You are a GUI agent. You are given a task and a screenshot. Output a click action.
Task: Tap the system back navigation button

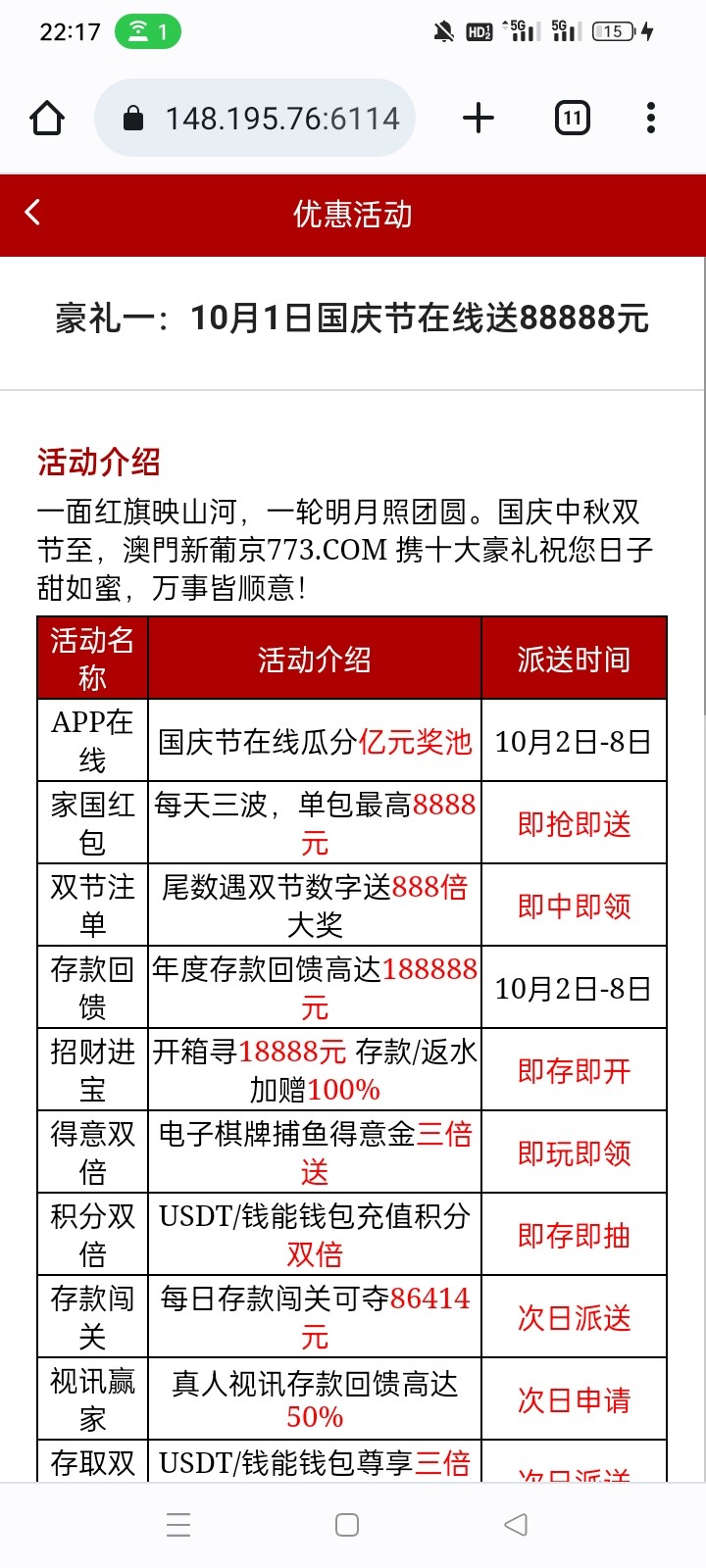coord(516,1524)
